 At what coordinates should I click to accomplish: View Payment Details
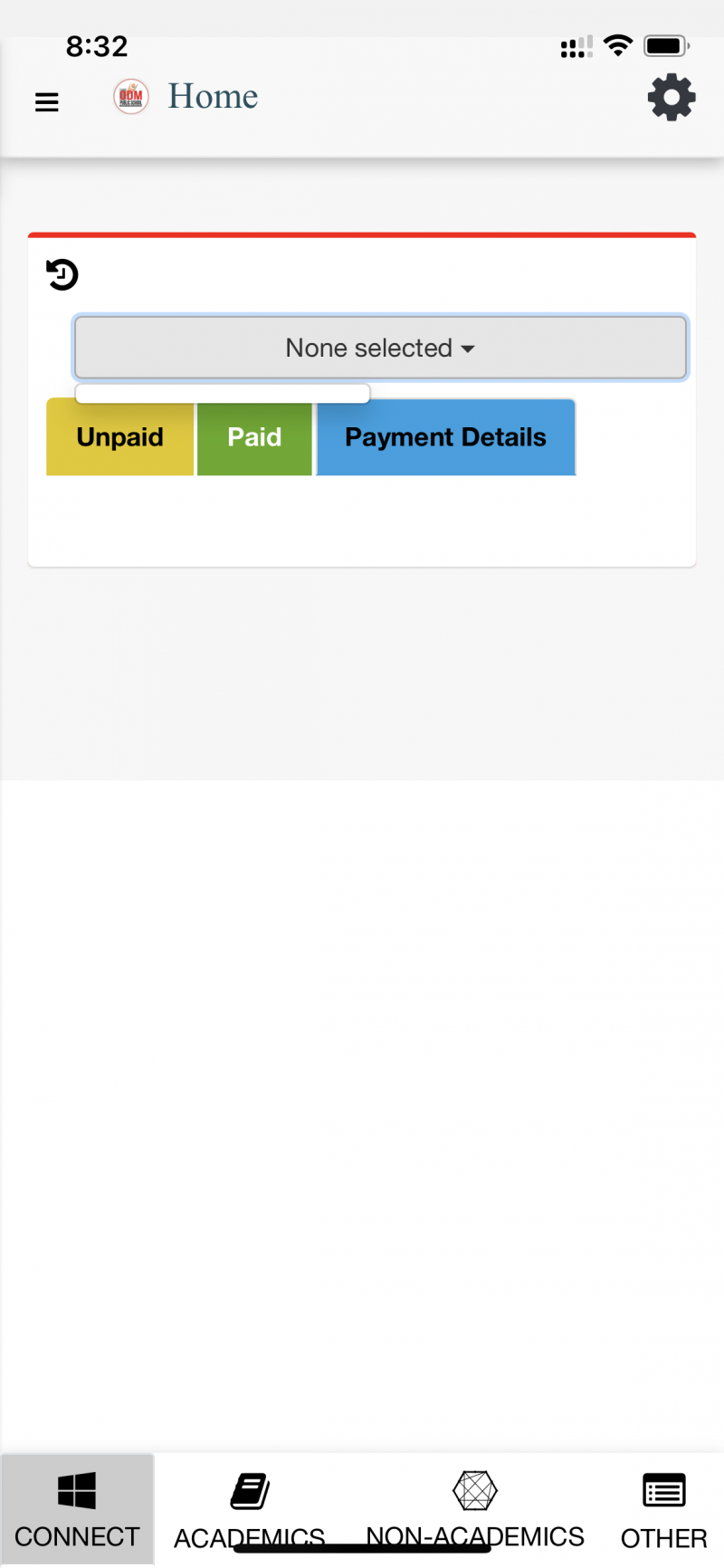point(445,437)
